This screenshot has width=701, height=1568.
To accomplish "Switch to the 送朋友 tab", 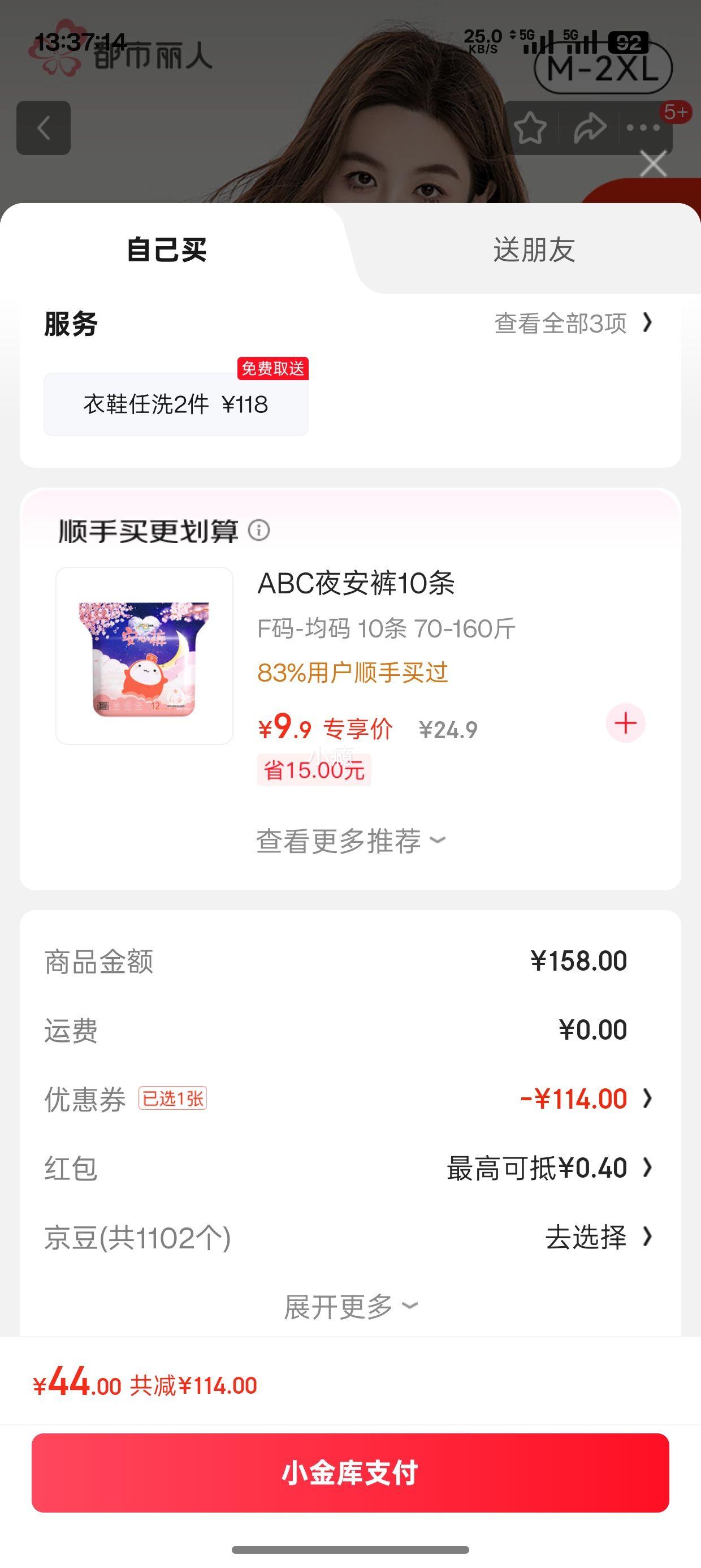I will tap(534, 250).
